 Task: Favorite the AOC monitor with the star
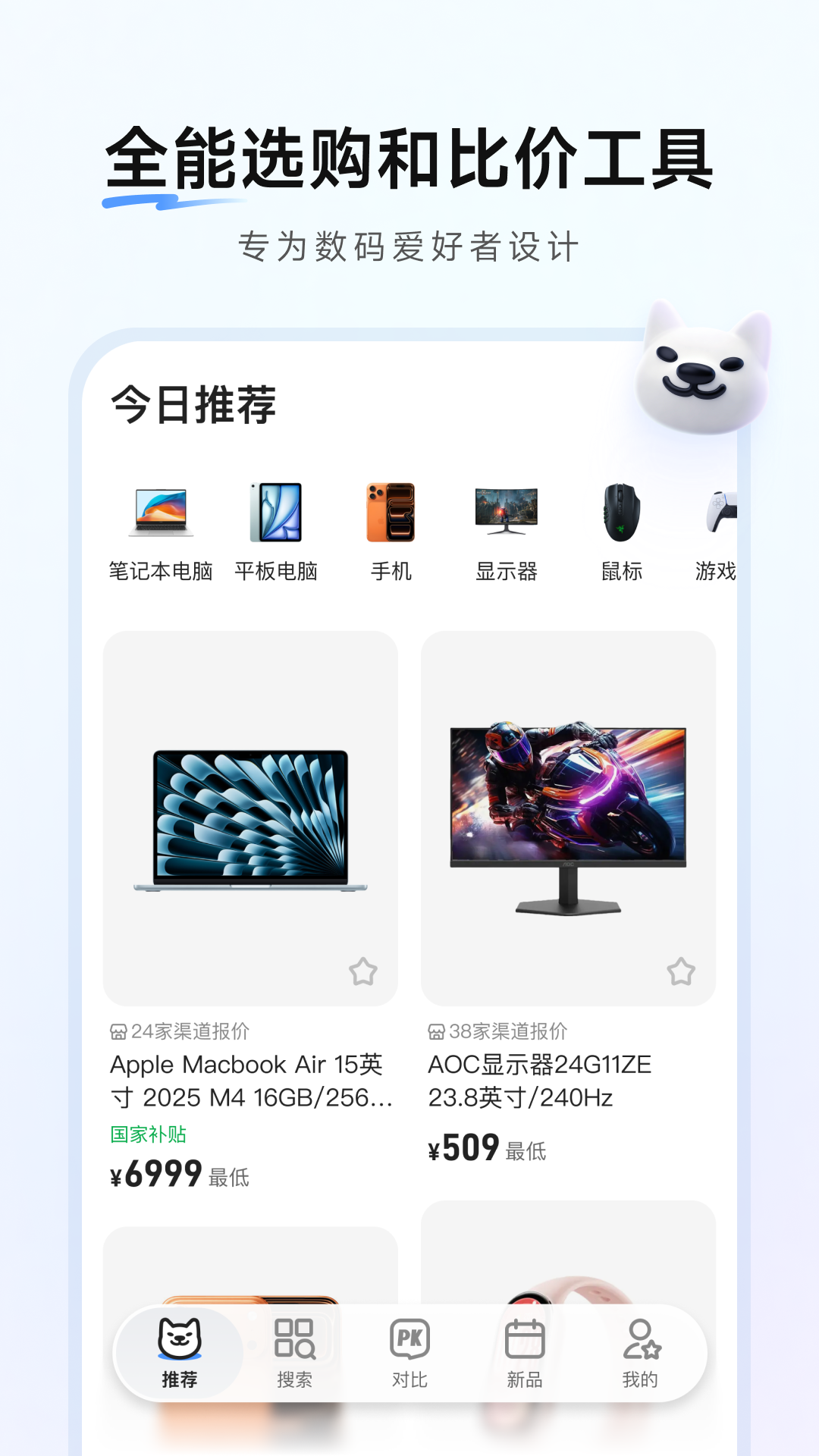680,971
